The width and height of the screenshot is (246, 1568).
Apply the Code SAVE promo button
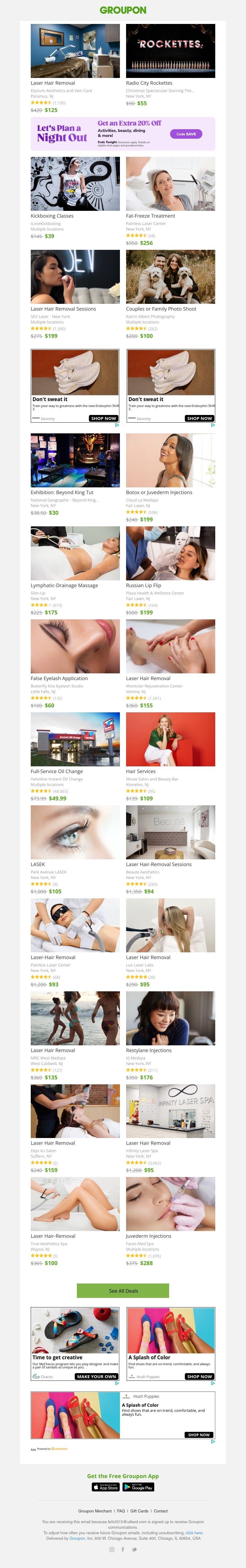[x=185, y=134]
